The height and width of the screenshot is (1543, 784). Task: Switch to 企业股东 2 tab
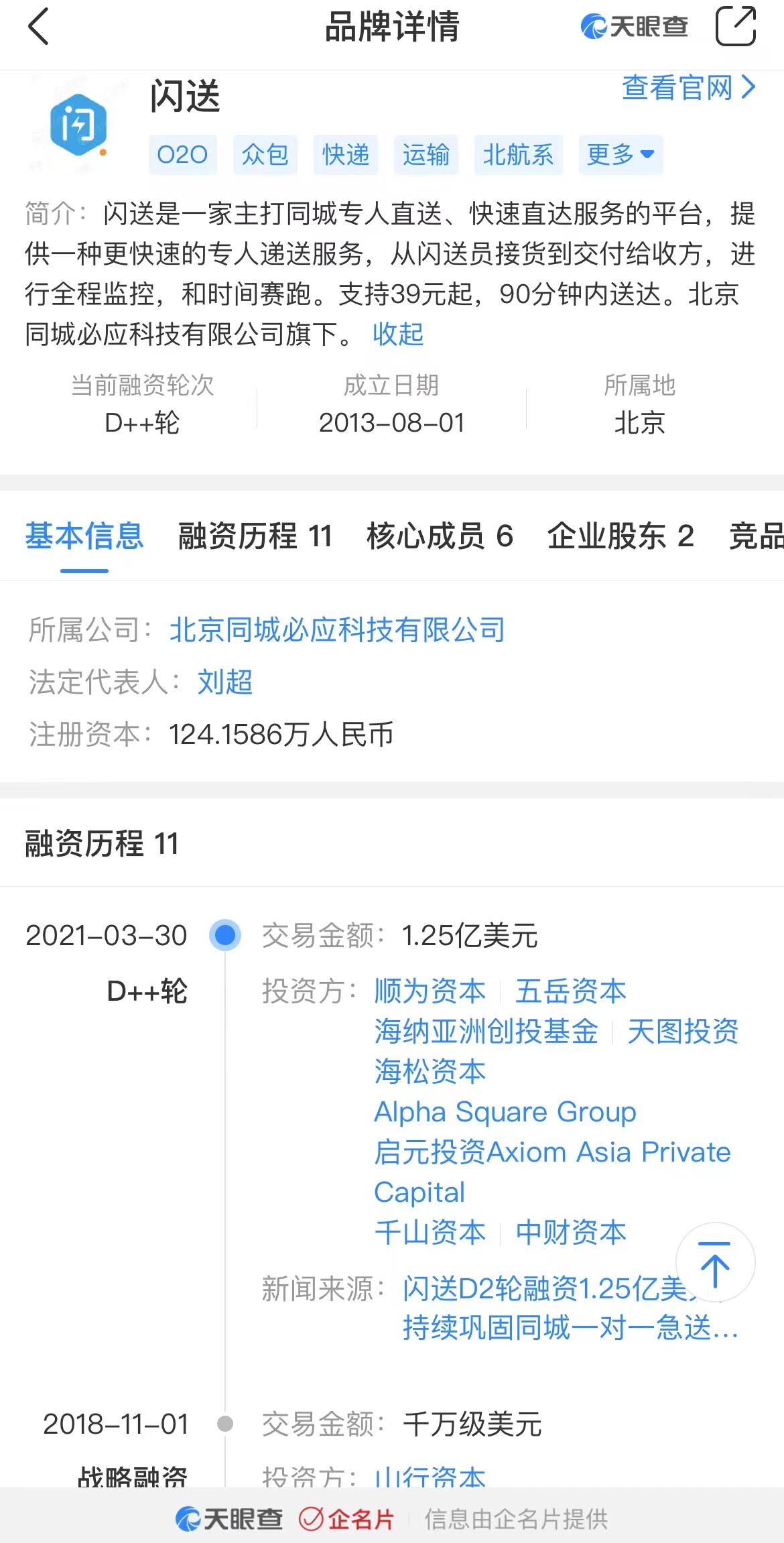620,536
